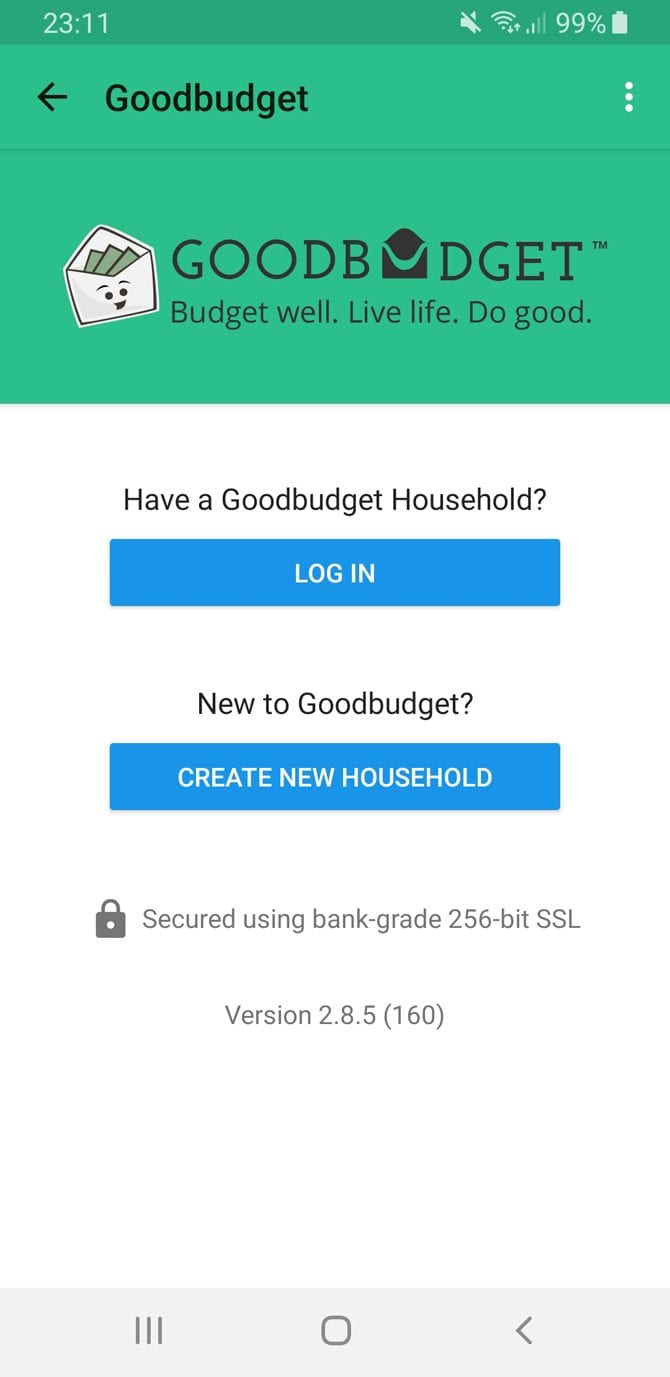Tap the back arrow in the app bar
The width and height of the screenshot is (670, 1377).
click(52, 97)
